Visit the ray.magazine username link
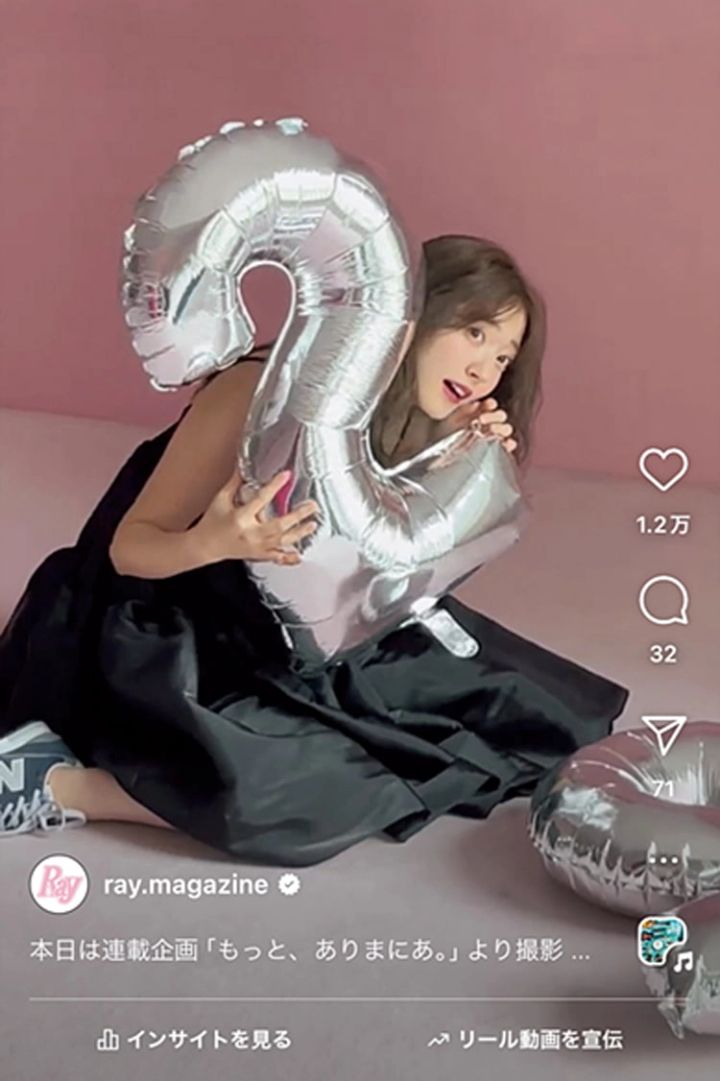This screenshot has height=1081, width=720. pyautogui.click(x=185, y=885)
